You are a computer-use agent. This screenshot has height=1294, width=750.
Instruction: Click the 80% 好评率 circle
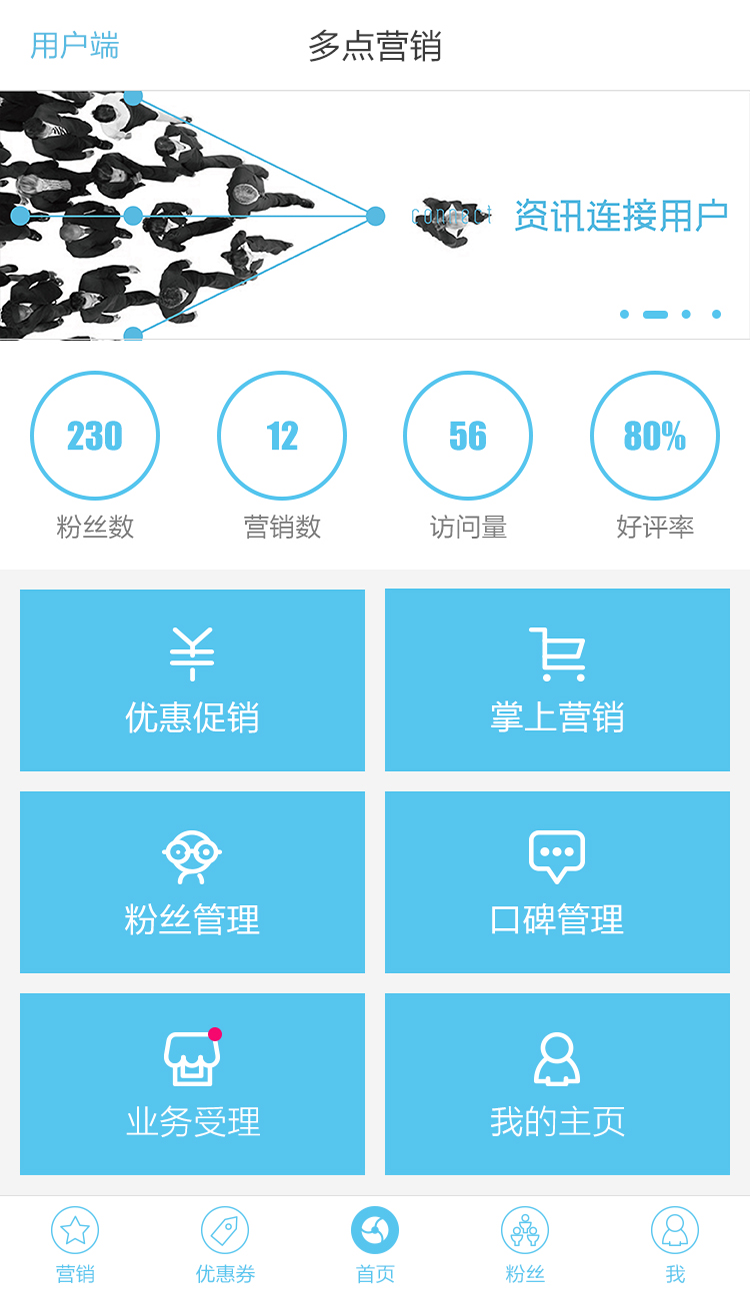(x=655, y=436)
